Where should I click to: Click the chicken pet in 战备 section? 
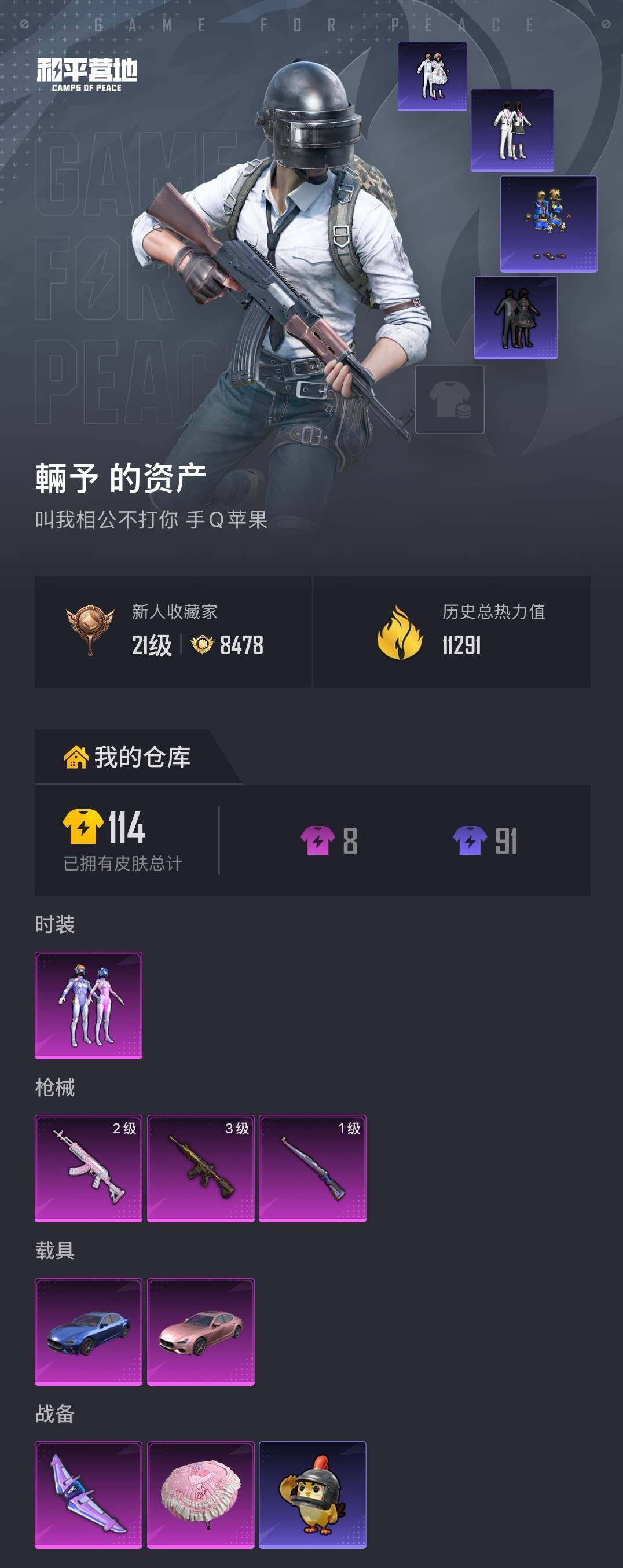tap(313, 1494)
